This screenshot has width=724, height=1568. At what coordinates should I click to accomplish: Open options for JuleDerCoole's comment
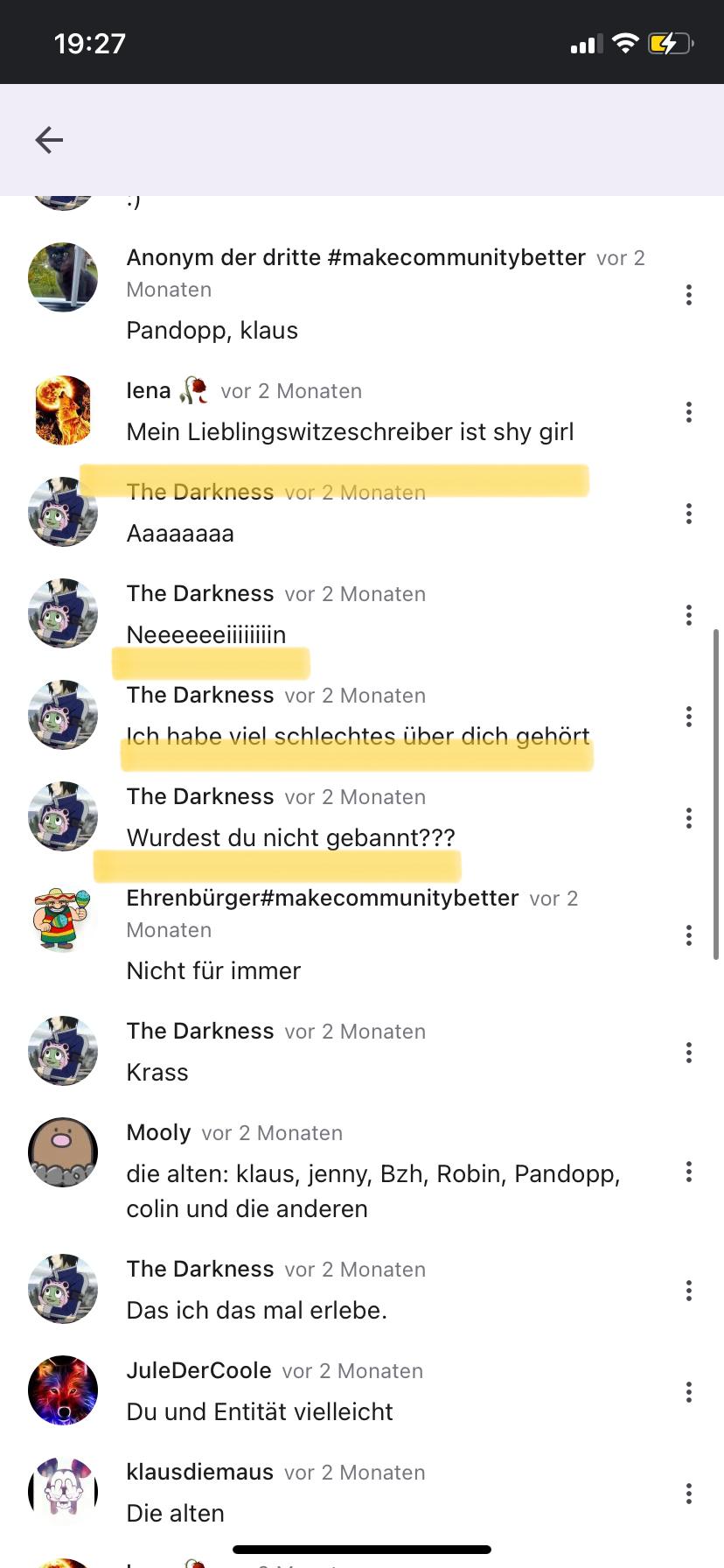689,1392
